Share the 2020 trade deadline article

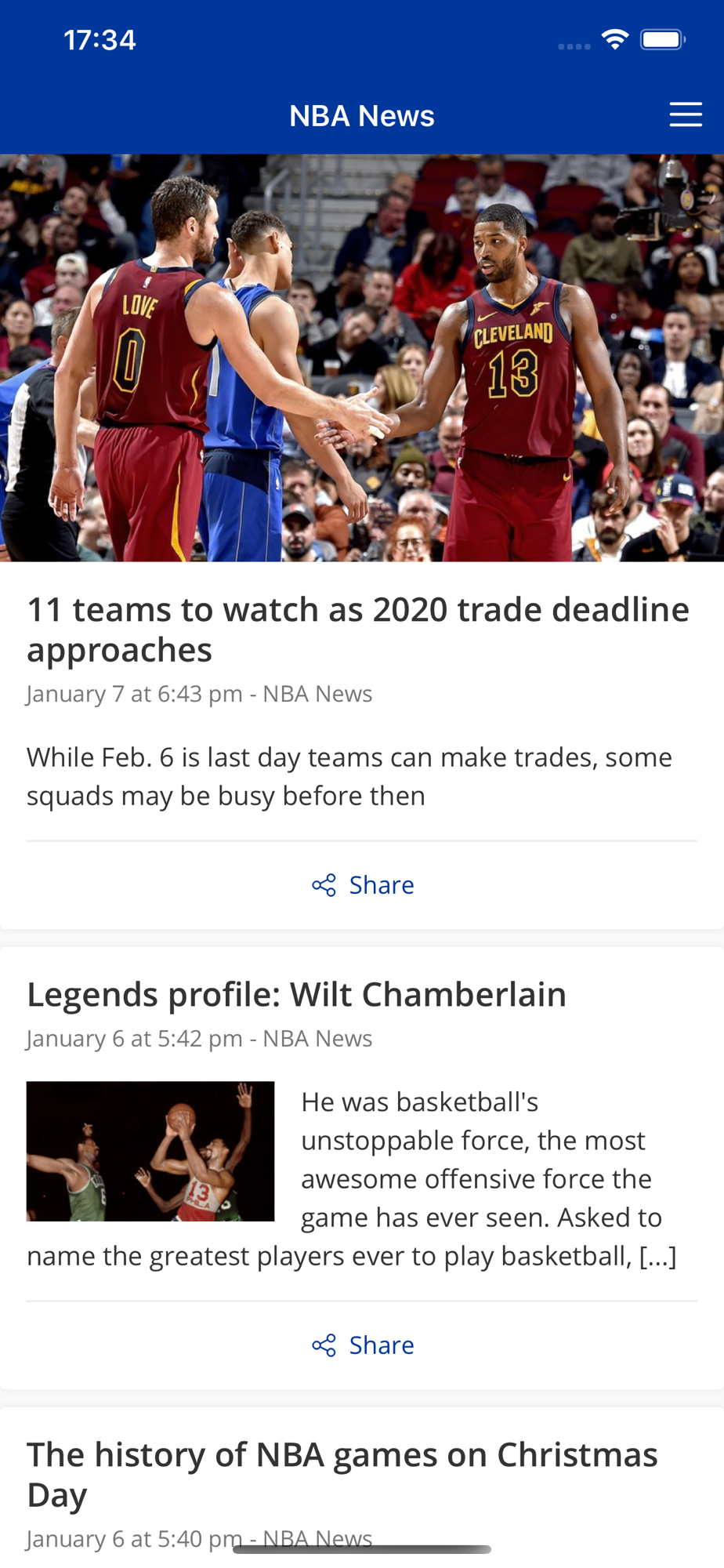pyautogui.click(x=363, y=885)
